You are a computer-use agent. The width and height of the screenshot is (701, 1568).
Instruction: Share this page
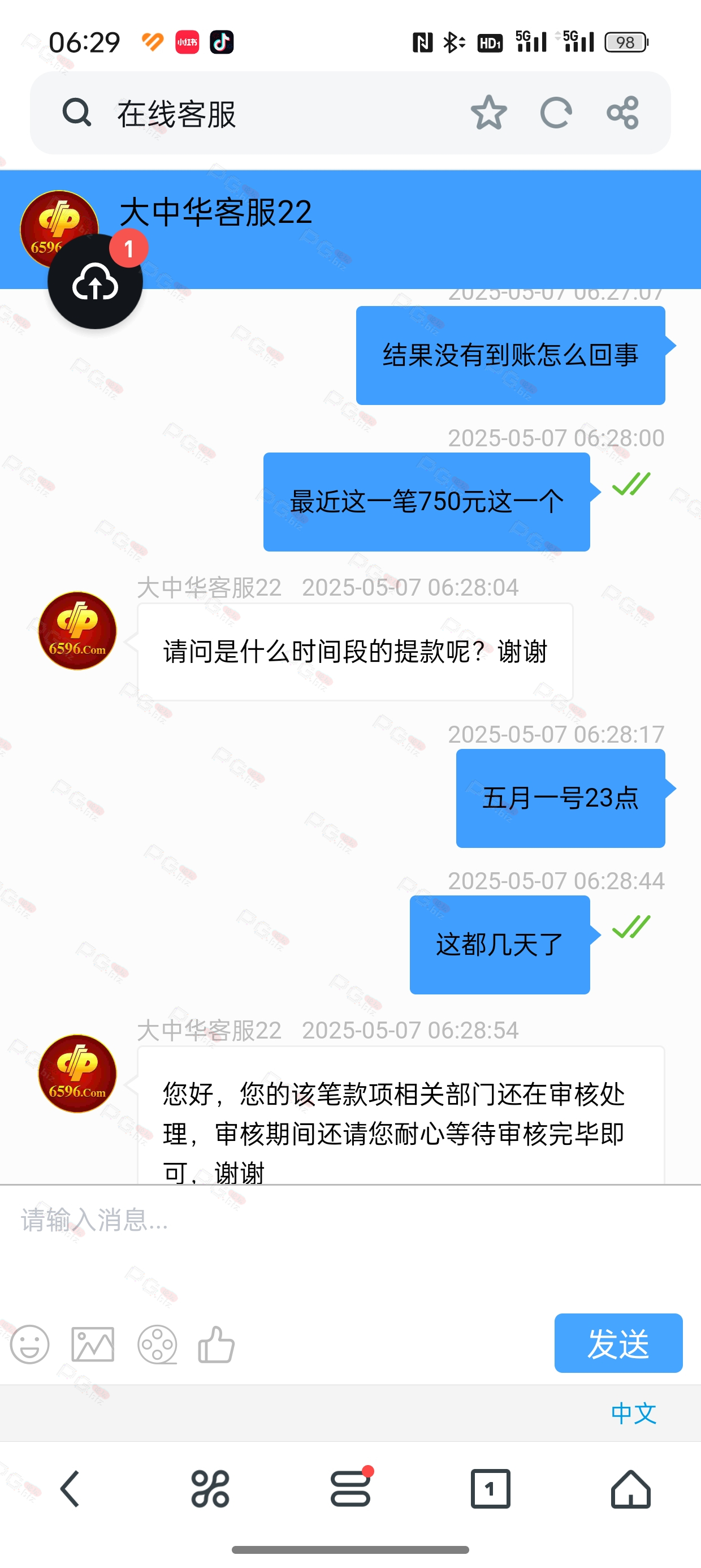tap(622, 113)
